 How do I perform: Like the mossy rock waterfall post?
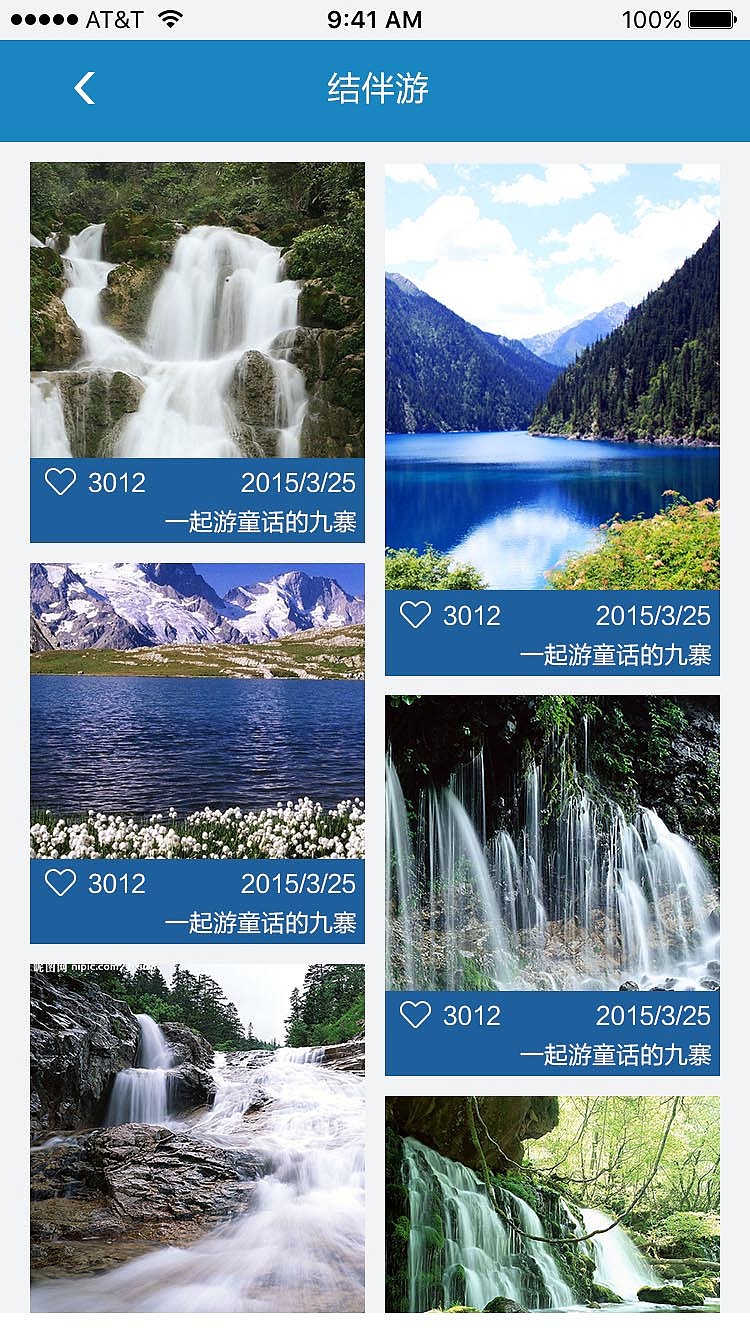click(61, 482)
